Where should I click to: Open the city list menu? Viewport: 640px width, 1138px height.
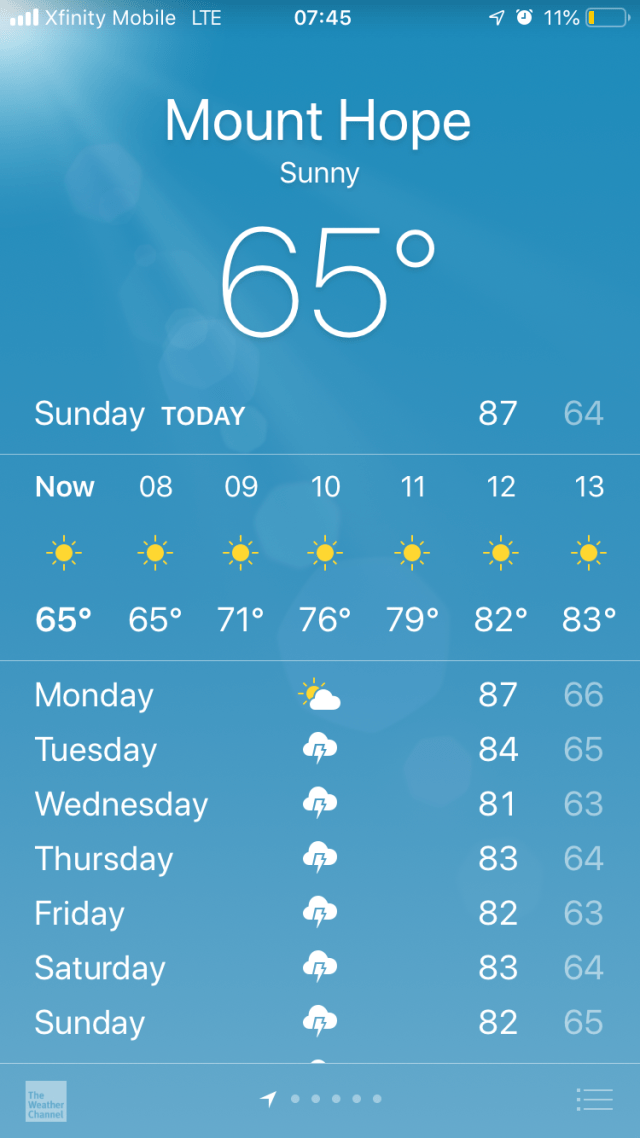point(594,1099)
